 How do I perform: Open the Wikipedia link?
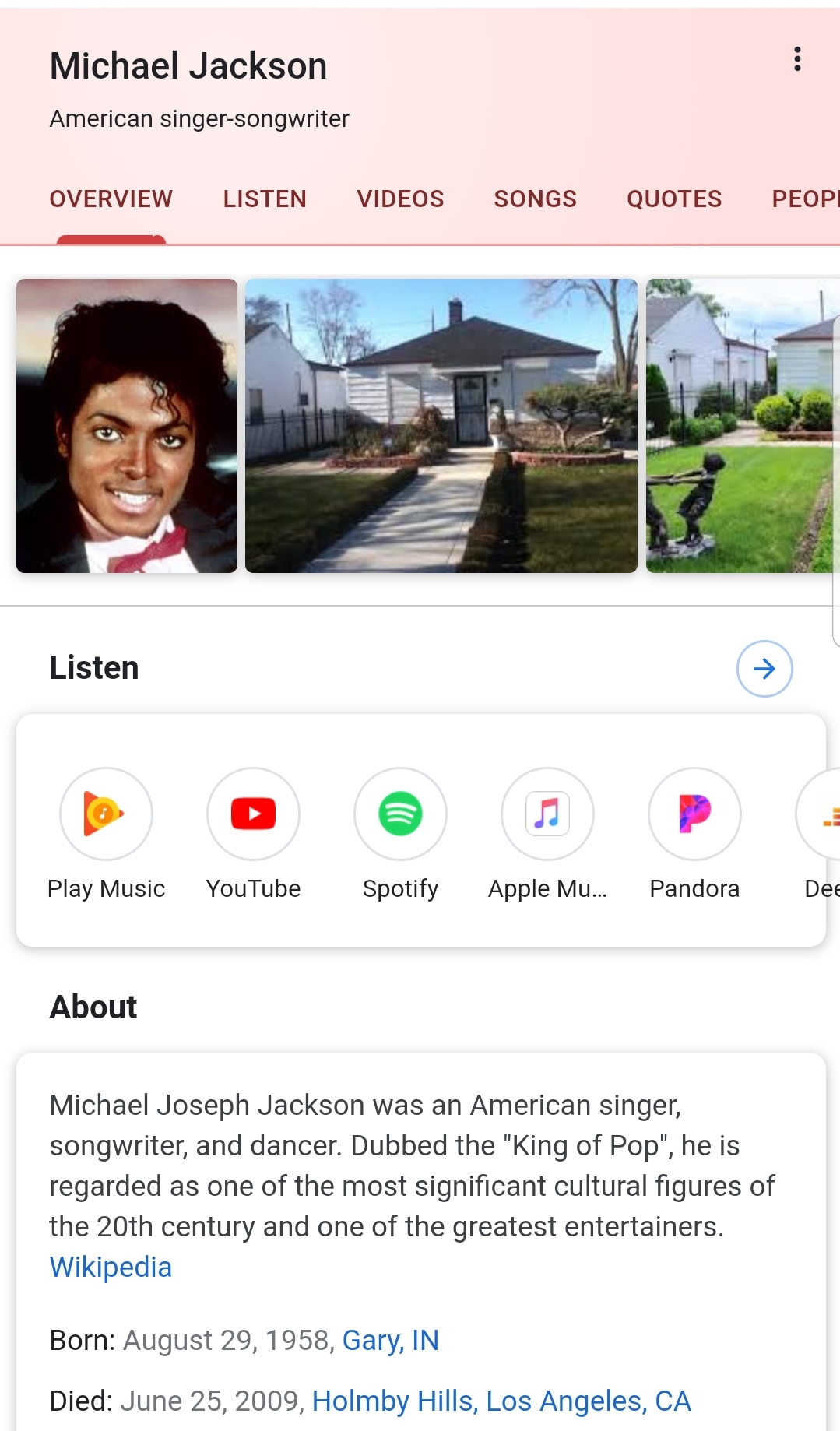[x=111, y=1268]
